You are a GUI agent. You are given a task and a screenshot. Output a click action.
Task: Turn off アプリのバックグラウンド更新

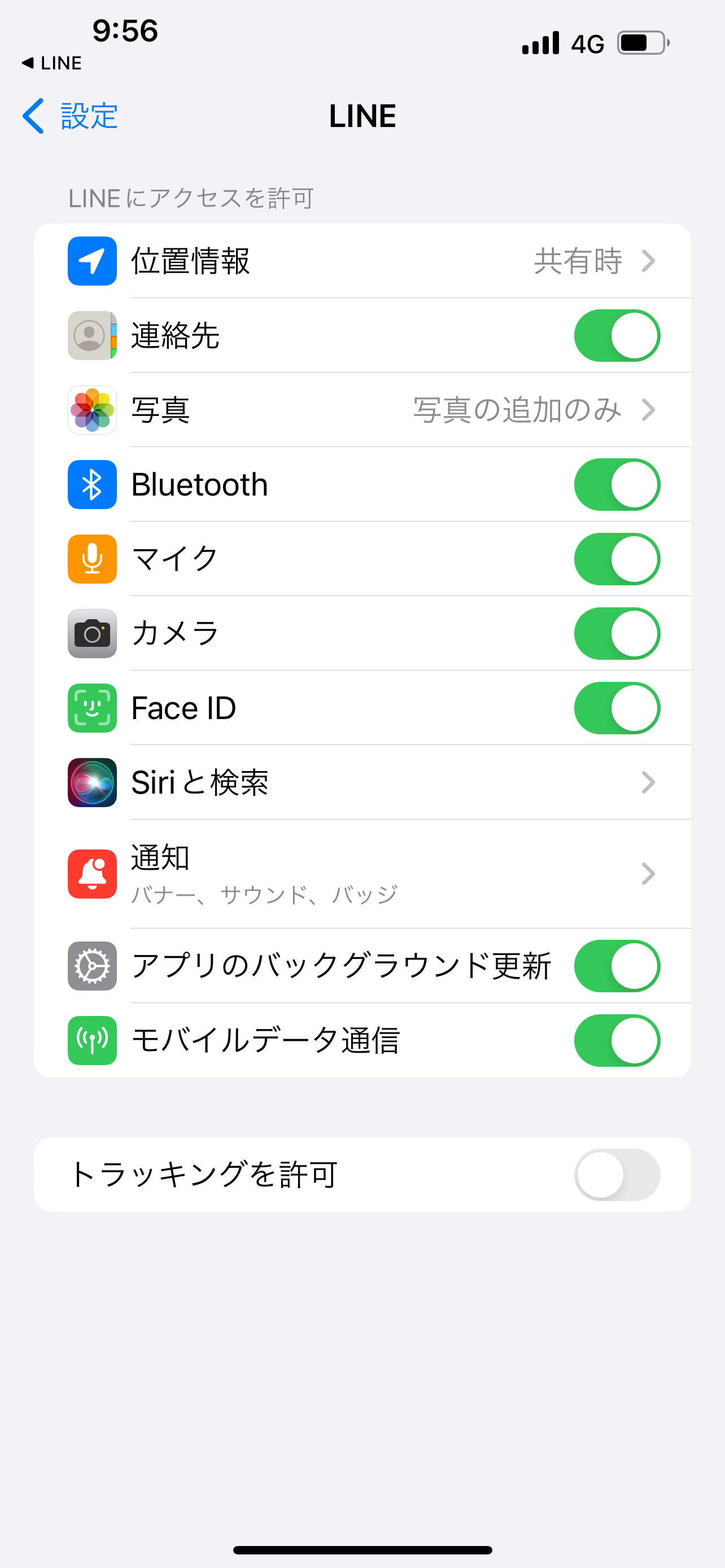(616, 966)
